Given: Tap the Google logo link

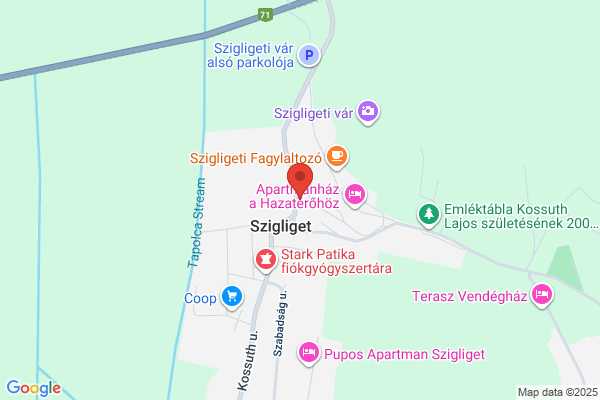Looking at the screenshot, I should click(34, 388).
